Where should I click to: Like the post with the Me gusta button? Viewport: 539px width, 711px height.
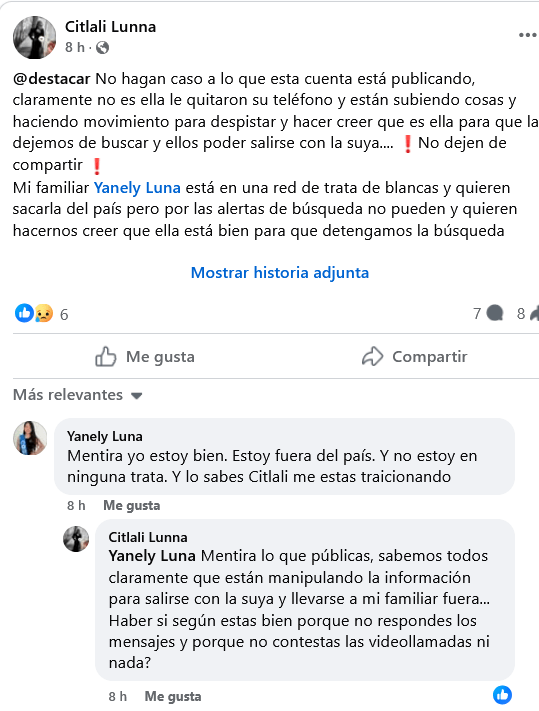[145, 356]
